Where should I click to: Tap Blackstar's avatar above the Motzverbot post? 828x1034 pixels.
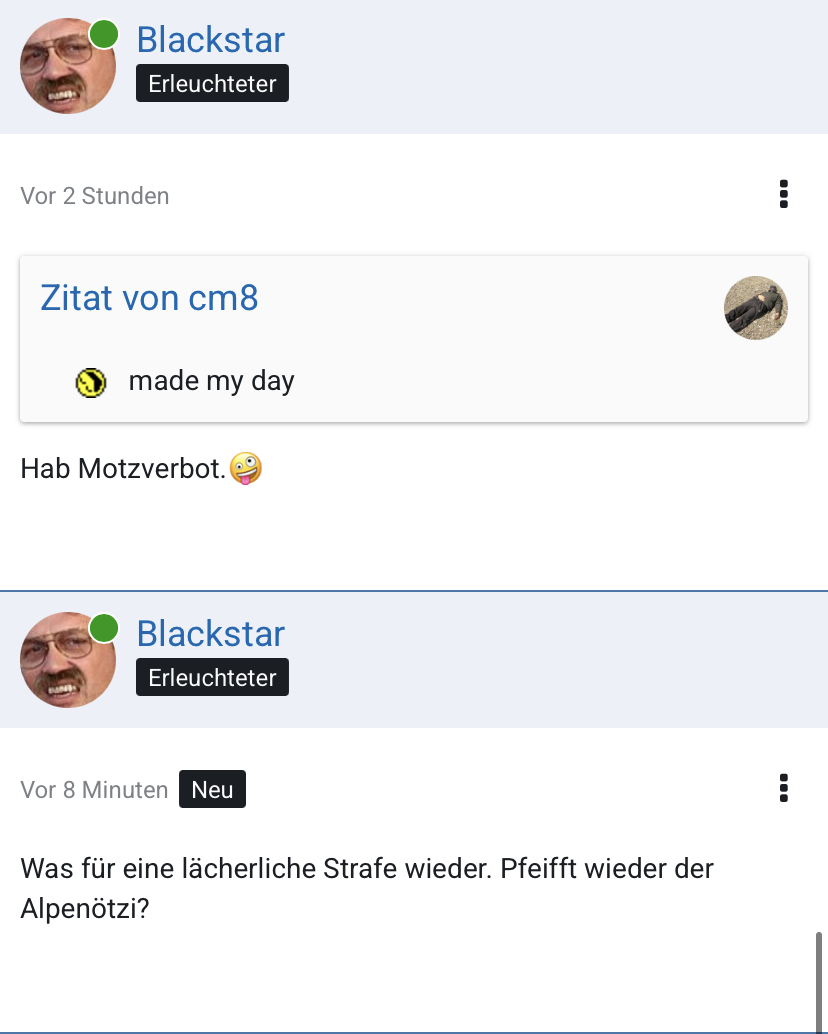click(x=68, y=66)
